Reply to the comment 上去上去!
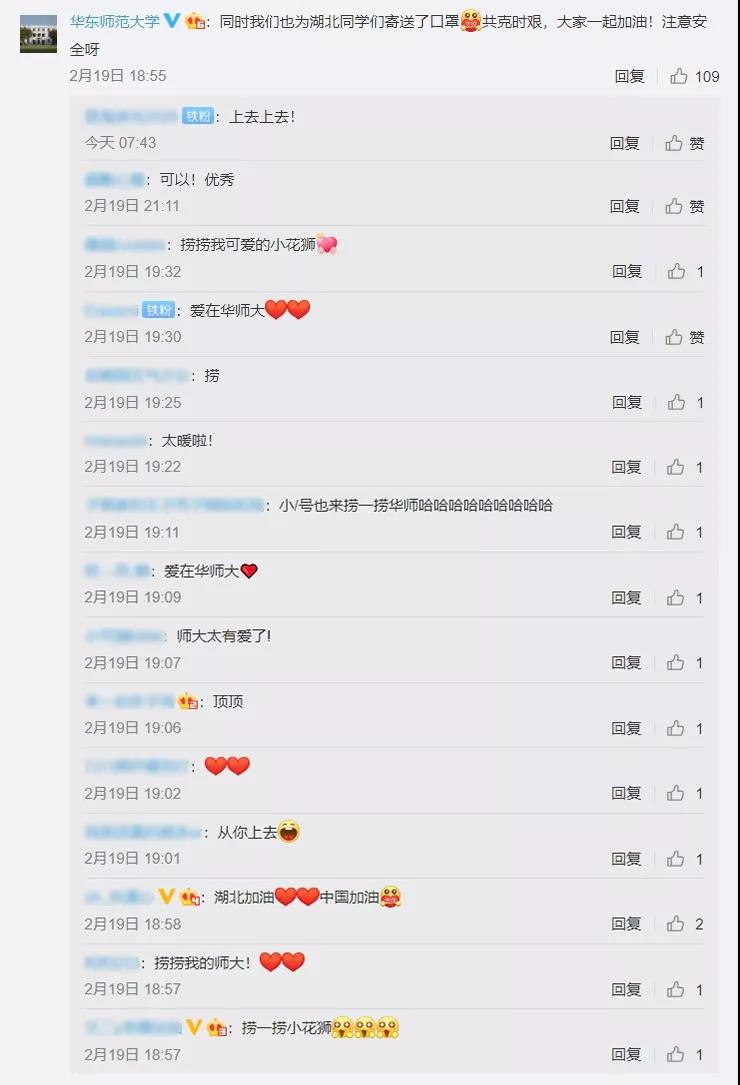Image resolution: width=740 pixels, height=1085 pixels. 625,143
